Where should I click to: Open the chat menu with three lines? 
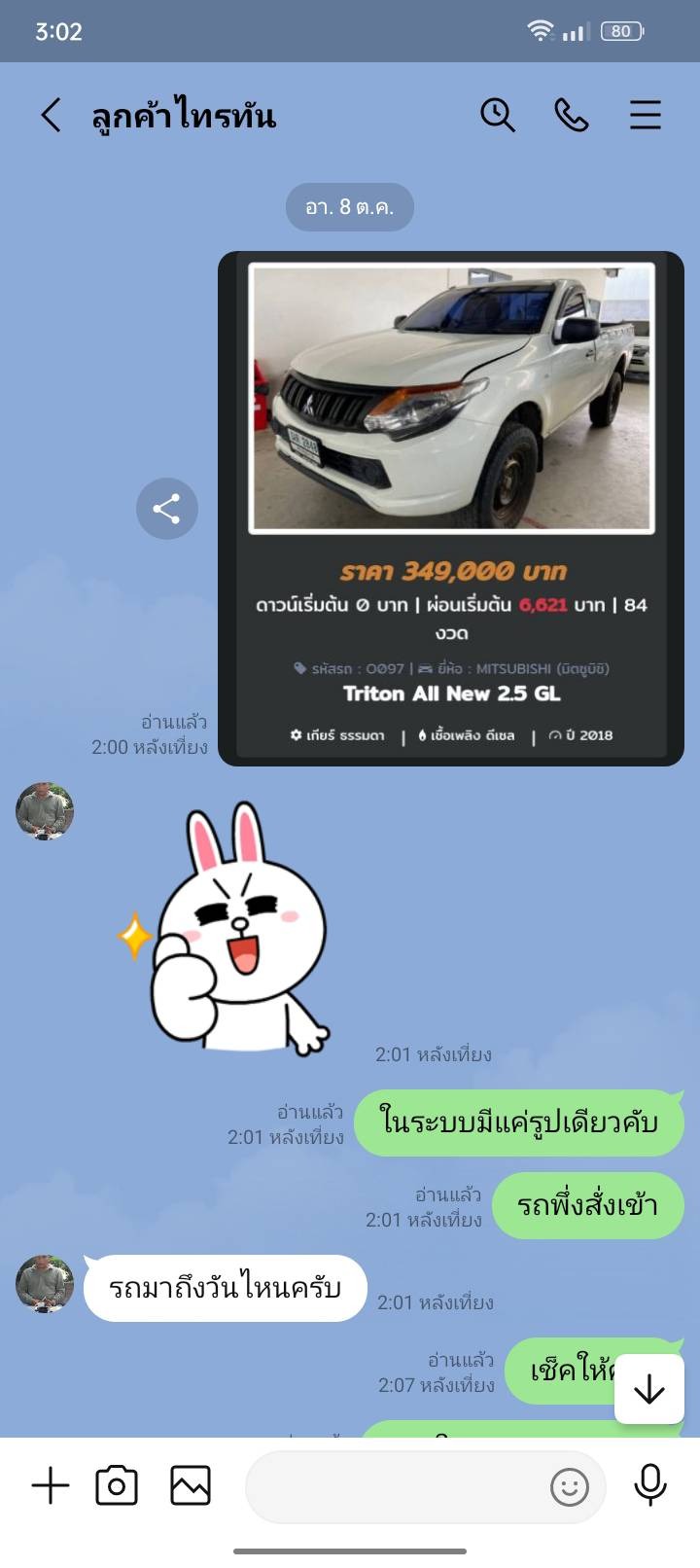tap(646, 115)
